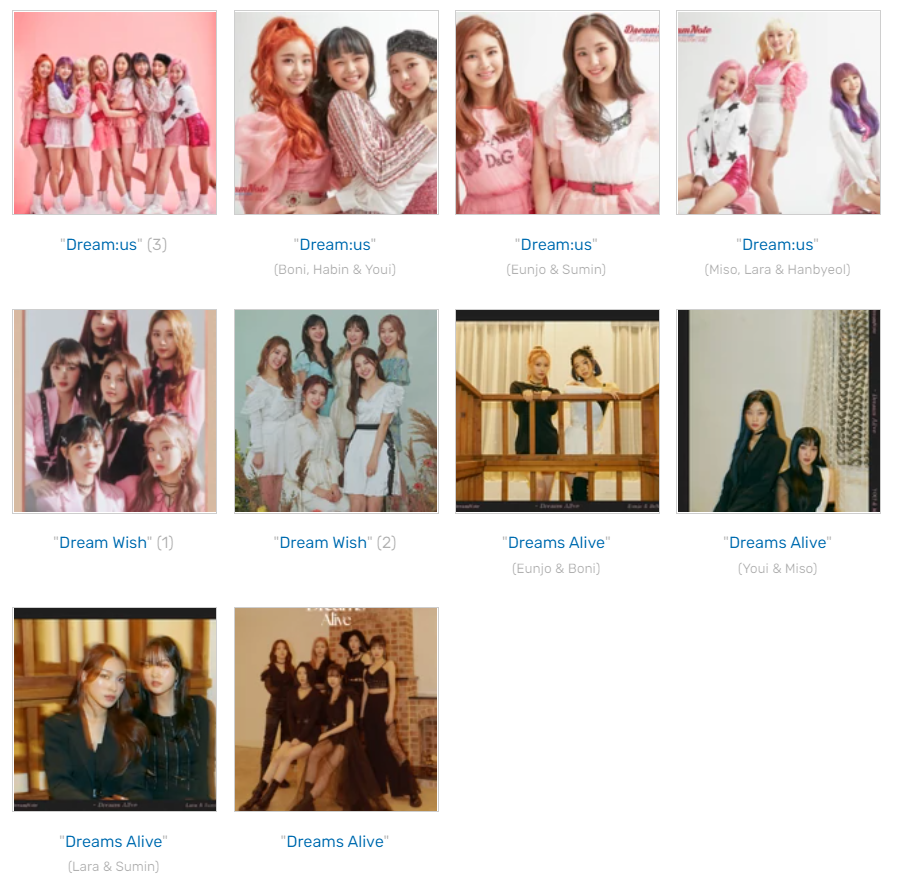View the Lara & Sumin "Dreams Alive" photo
This screenshot has height=880, width=914.
tap(114, 709)
